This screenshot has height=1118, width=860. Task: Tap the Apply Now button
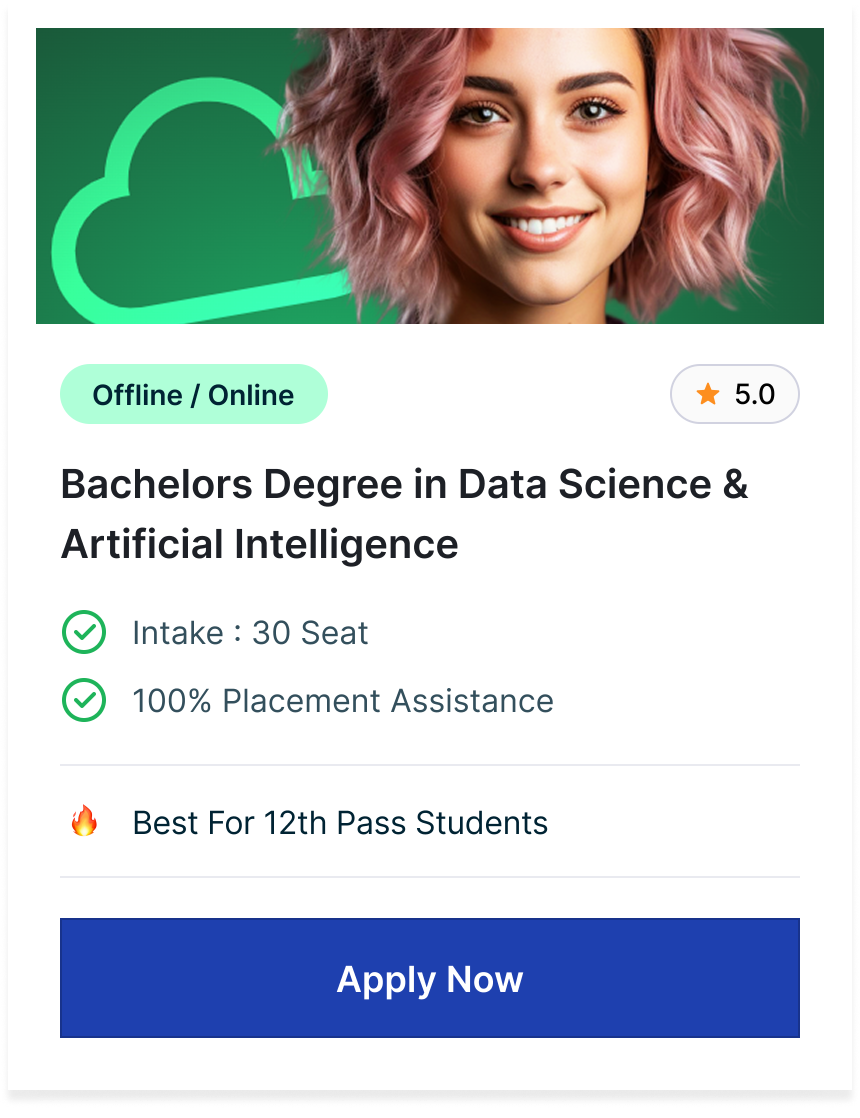[430, 978]
